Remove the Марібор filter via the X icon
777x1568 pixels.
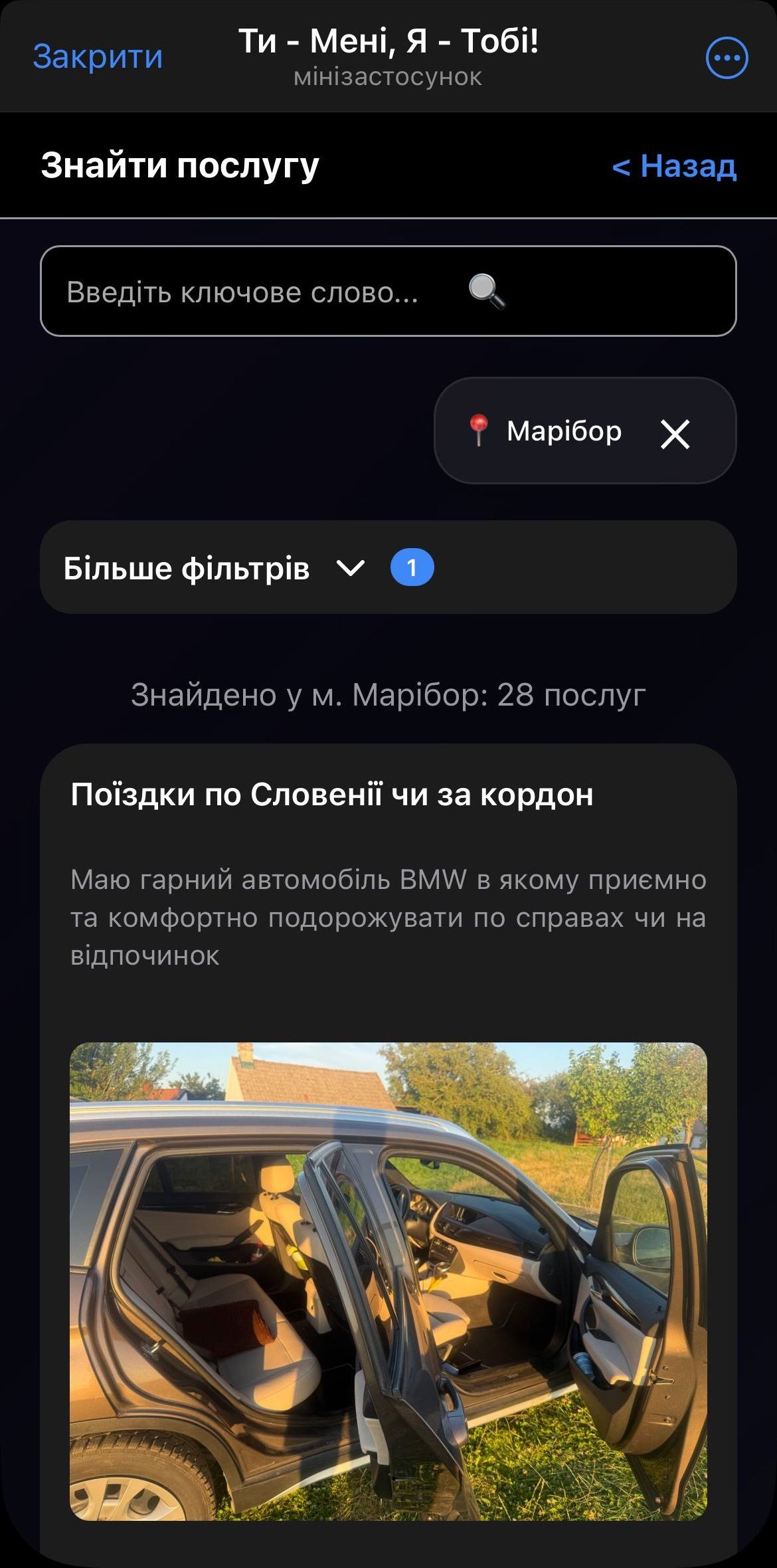[676, 432]
